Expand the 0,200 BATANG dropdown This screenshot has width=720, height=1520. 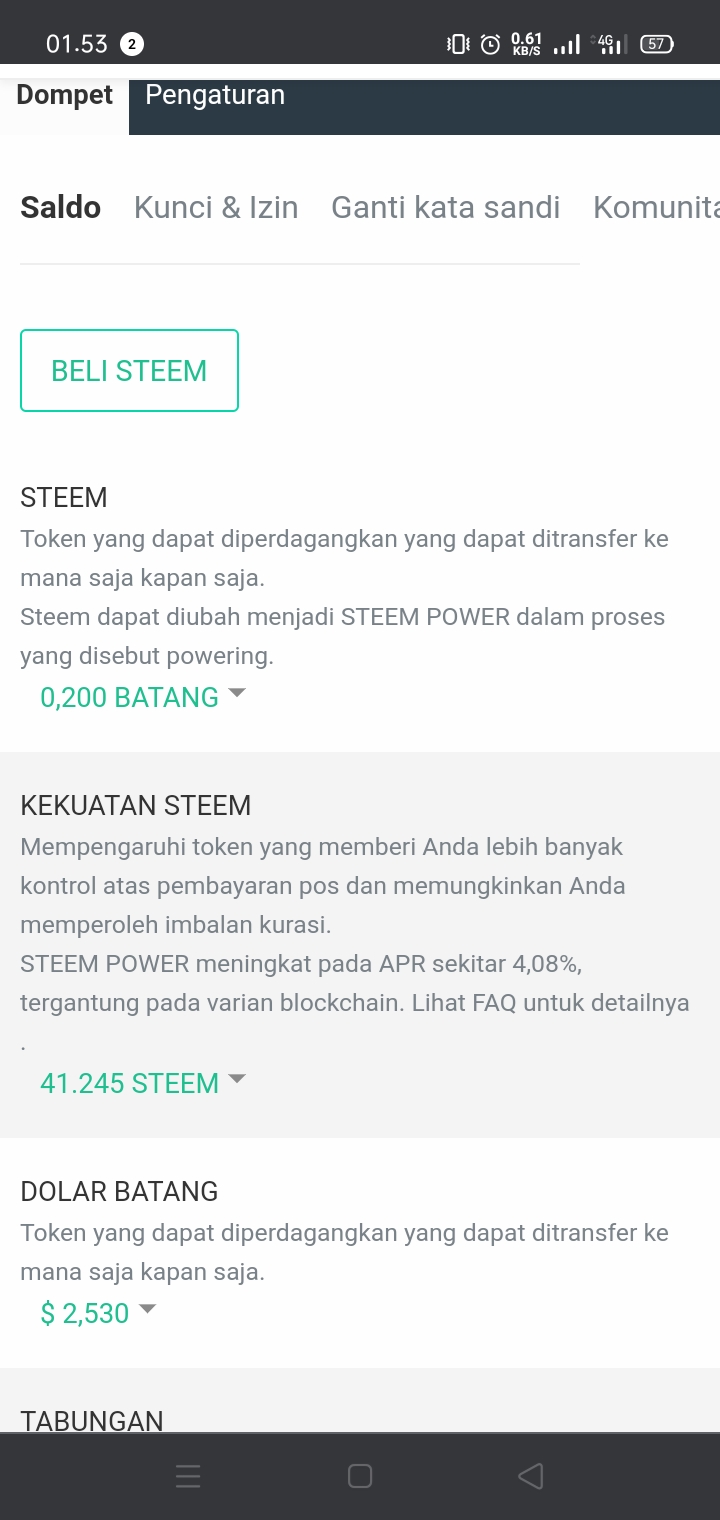(x=142, y=697)
